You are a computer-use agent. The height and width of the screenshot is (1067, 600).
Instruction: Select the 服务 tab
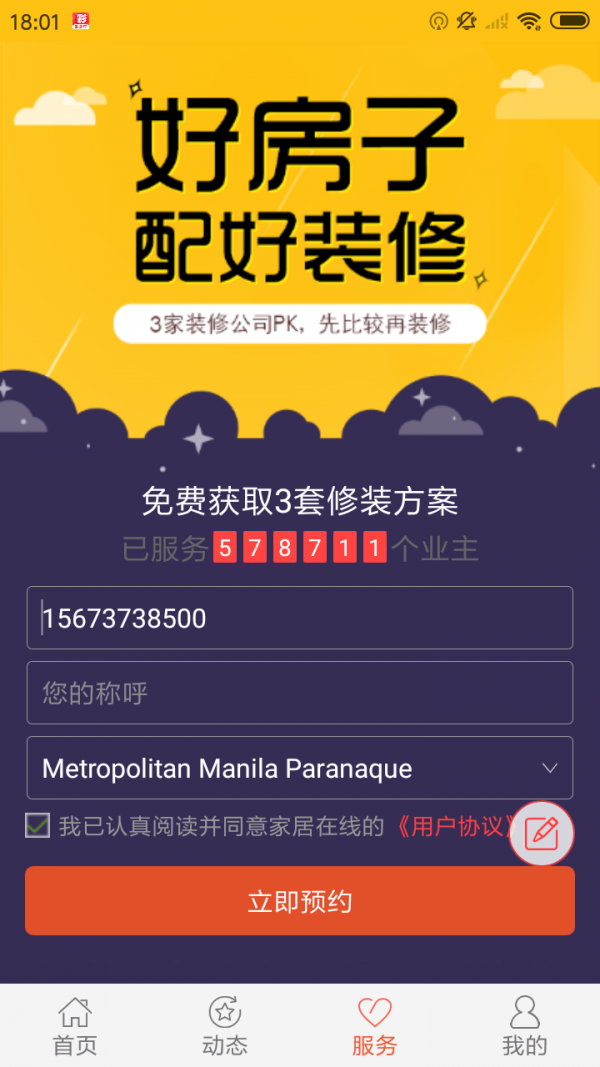[x=375, y=1026]
